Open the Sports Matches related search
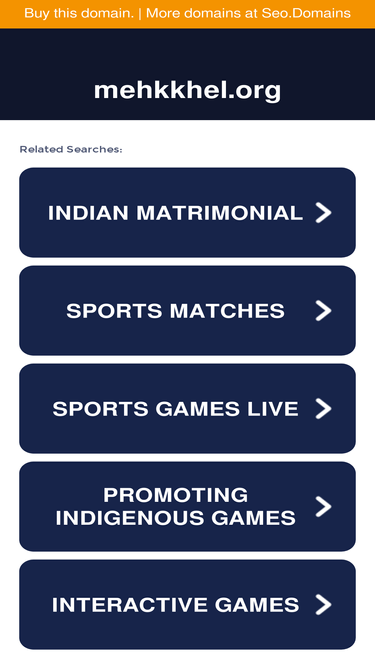 pos(187,311)
